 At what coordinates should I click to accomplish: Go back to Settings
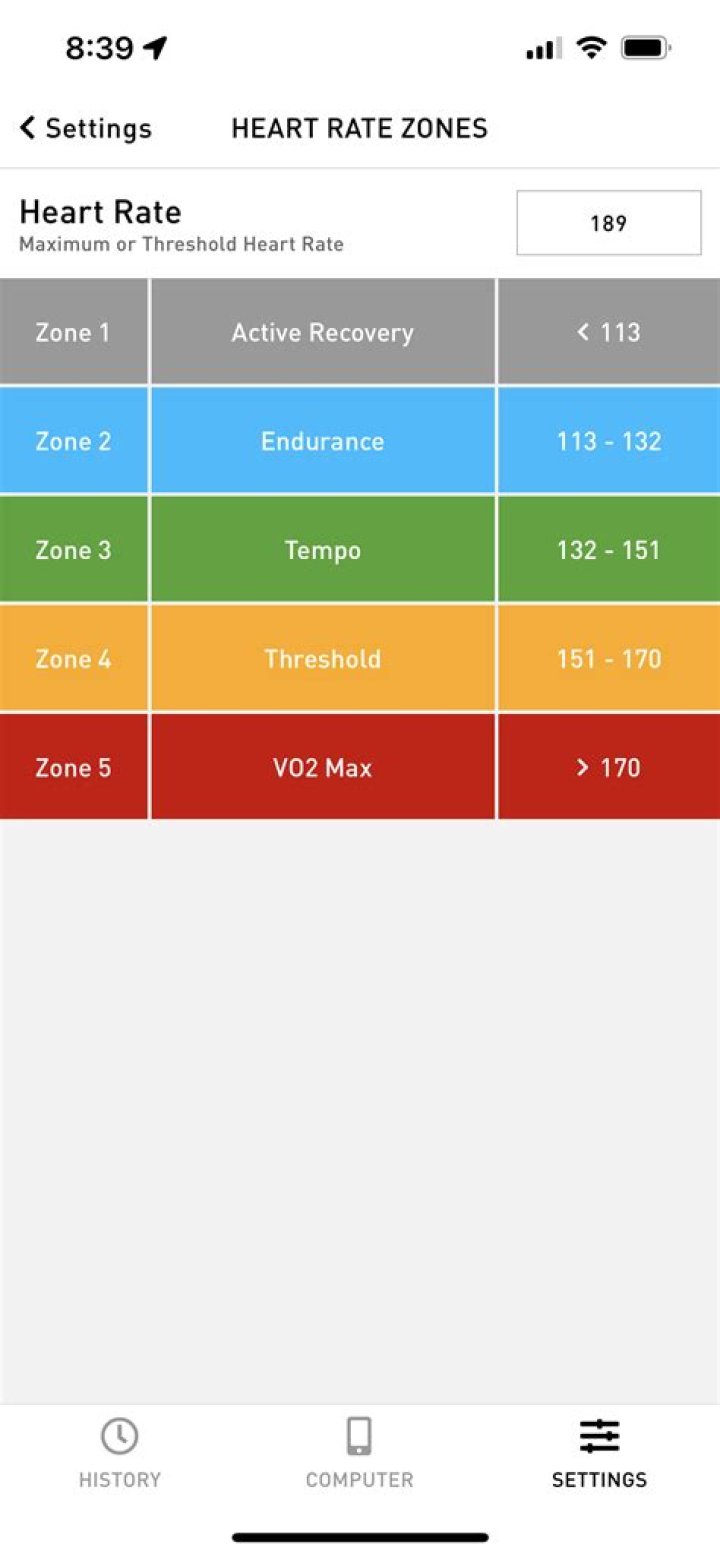pos(85,128)
